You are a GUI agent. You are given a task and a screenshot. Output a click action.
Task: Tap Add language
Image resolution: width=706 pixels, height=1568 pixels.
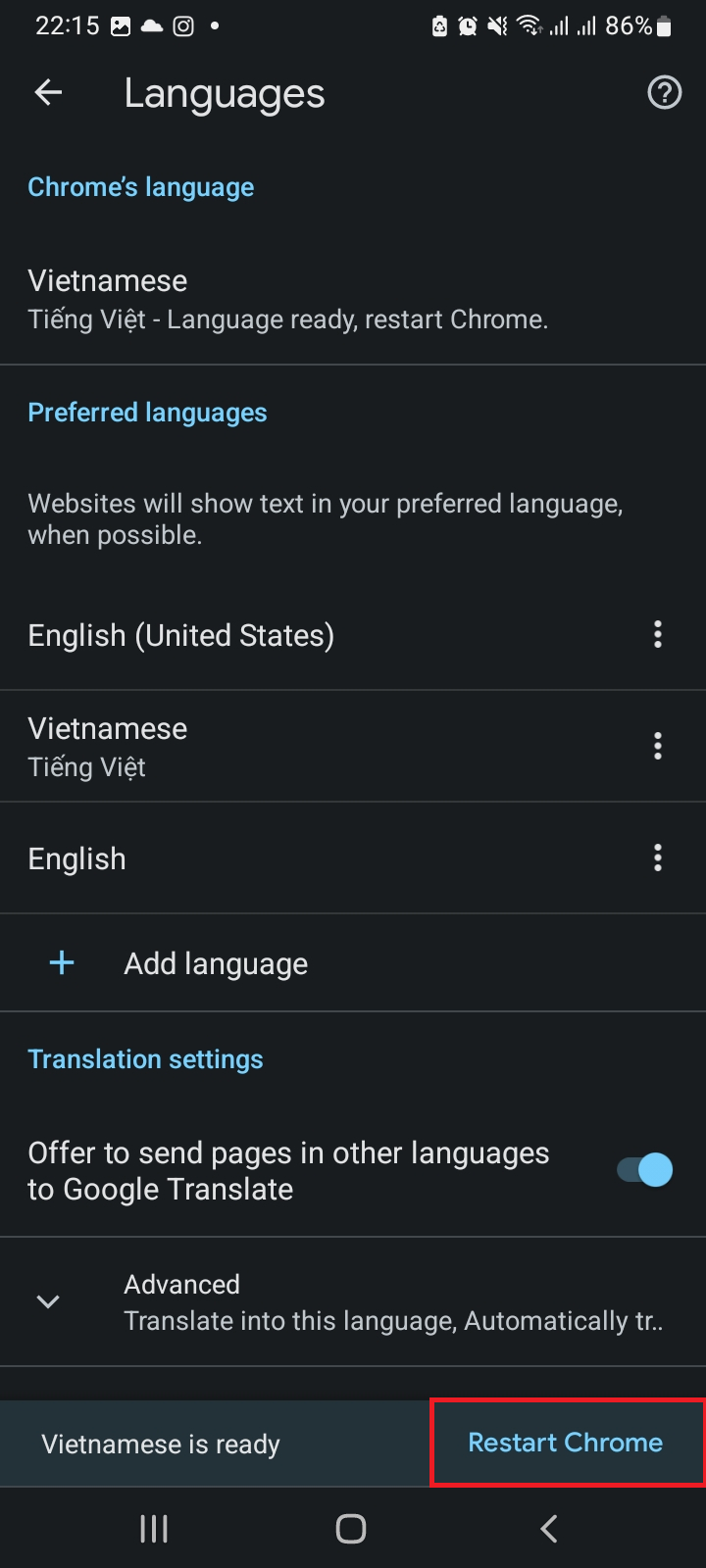[x=353, y=963]
